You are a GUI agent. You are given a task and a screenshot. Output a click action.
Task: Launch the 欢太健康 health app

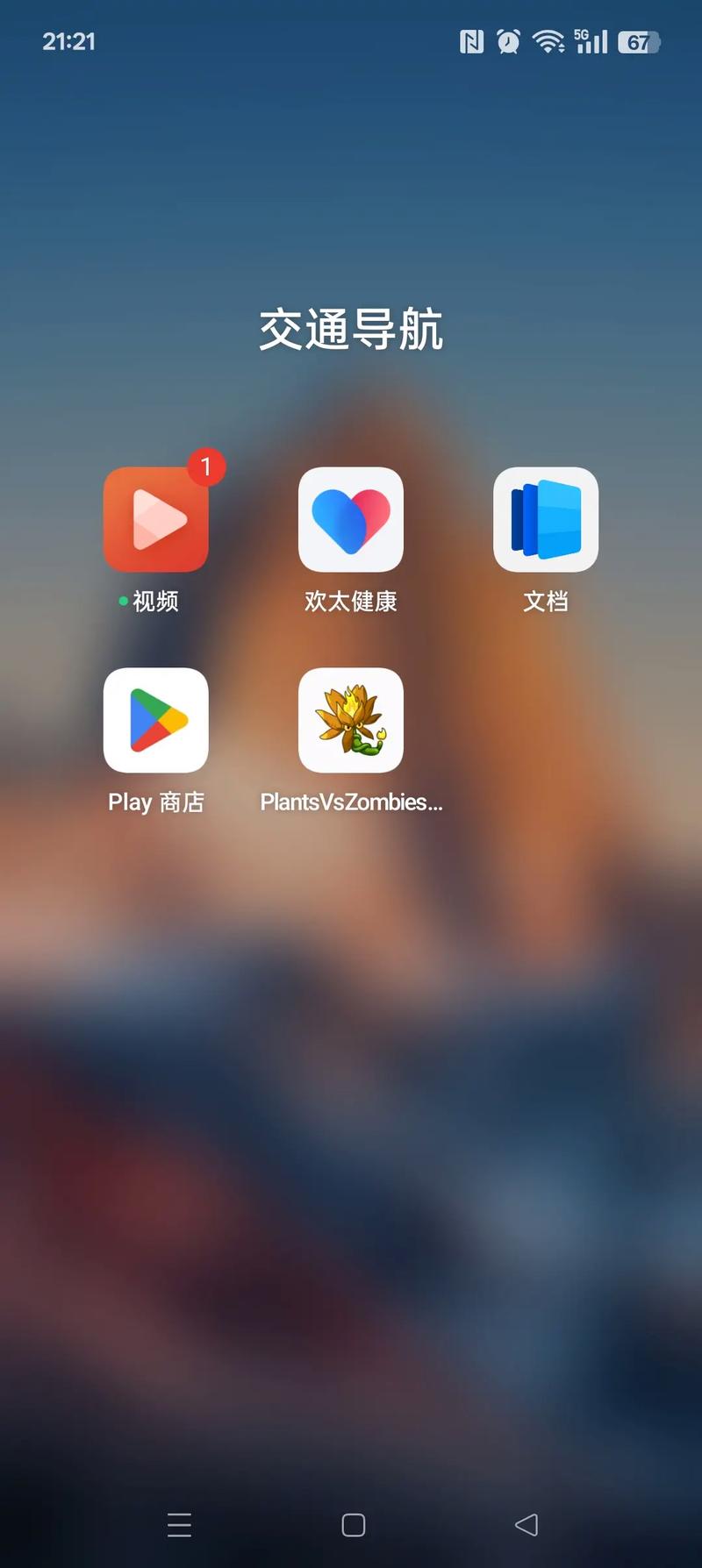351,519
